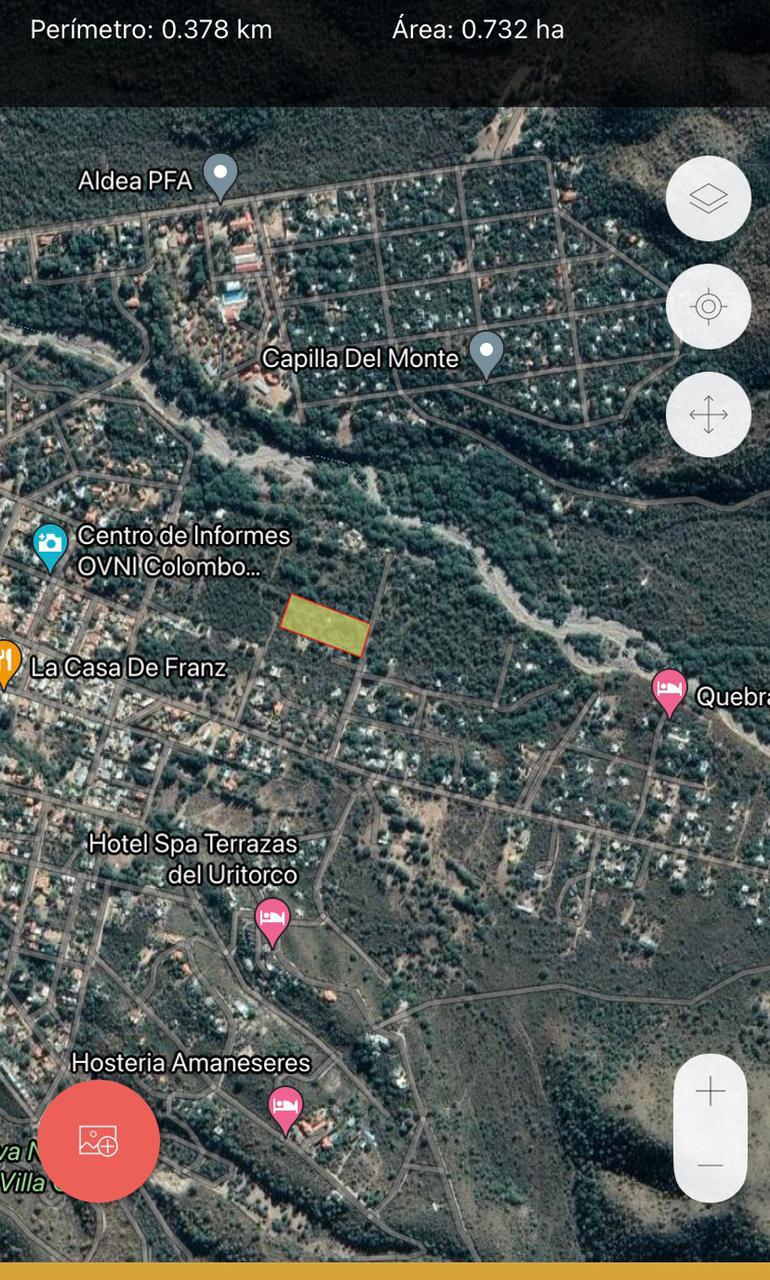Activate the move arrows tool
770x1280 pixels.
708,415
